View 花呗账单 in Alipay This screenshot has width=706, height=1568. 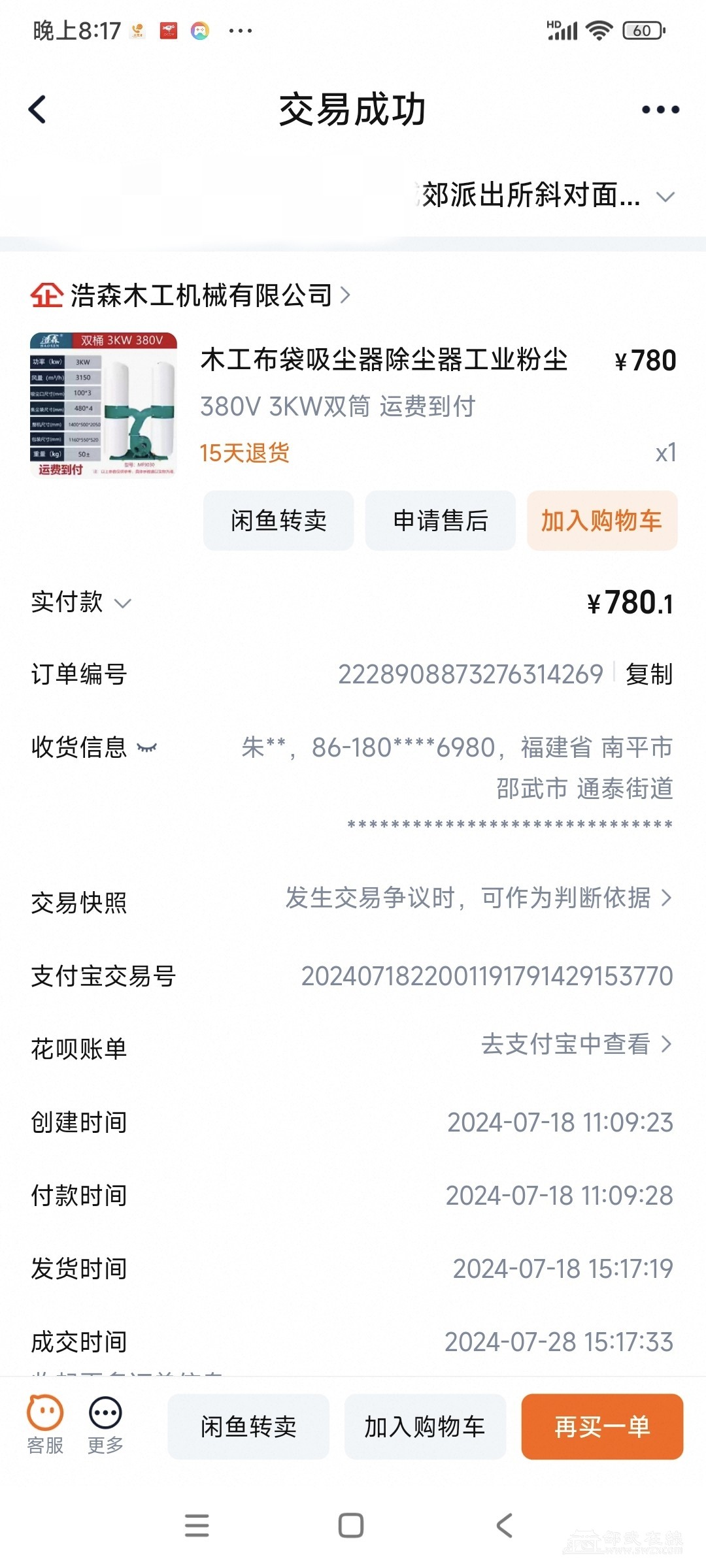(x=577, y=1044)
